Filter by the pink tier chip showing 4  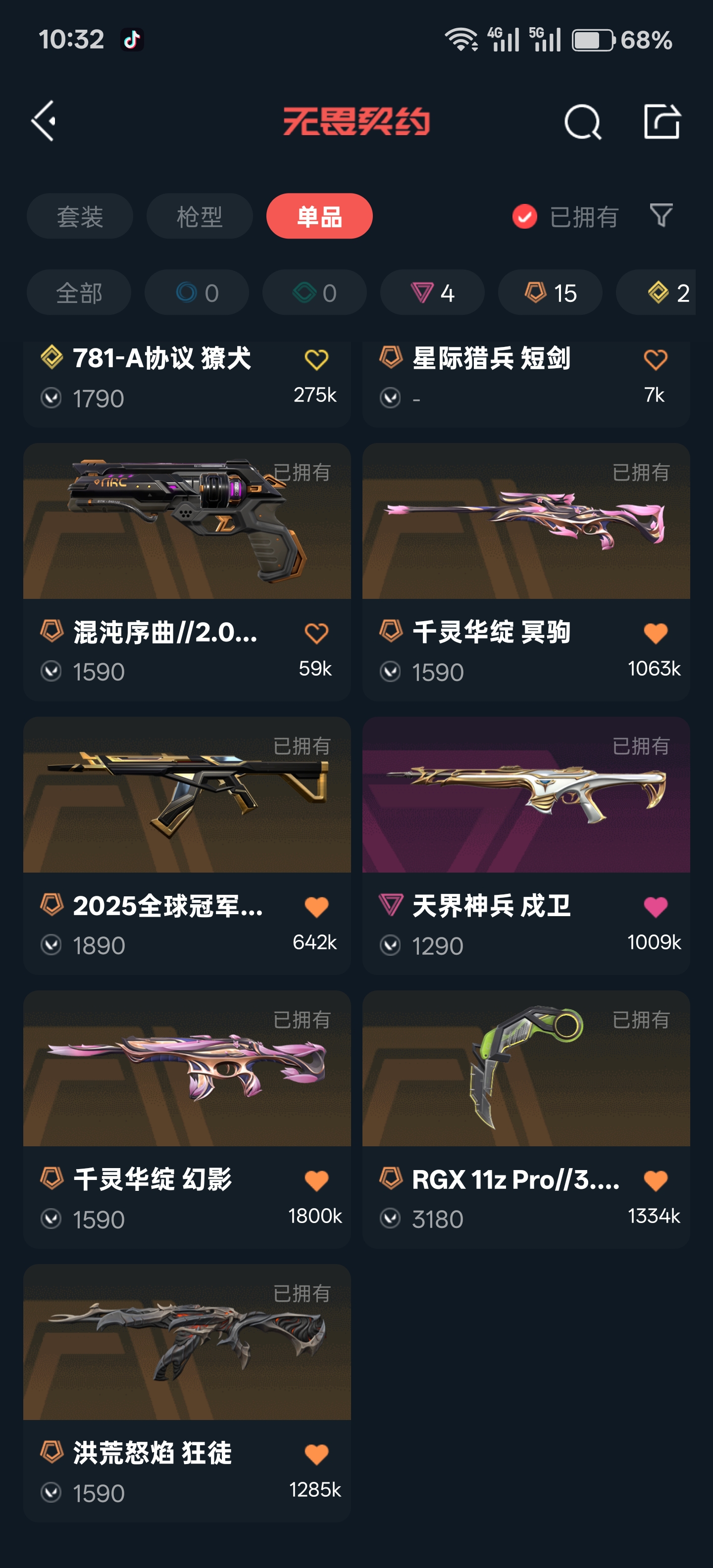tap(432, 293)
